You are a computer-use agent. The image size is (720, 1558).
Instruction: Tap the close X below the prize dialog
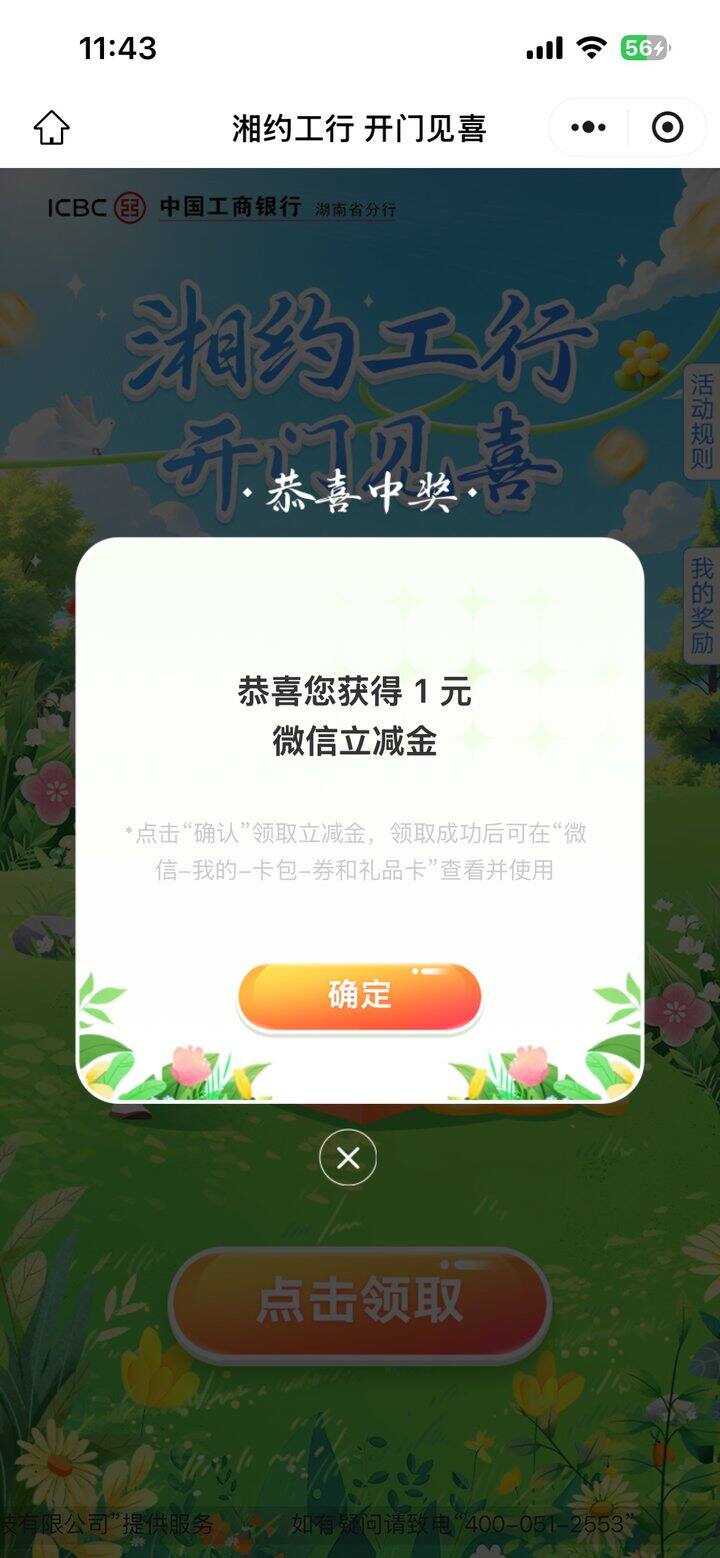pos(348,1158)
